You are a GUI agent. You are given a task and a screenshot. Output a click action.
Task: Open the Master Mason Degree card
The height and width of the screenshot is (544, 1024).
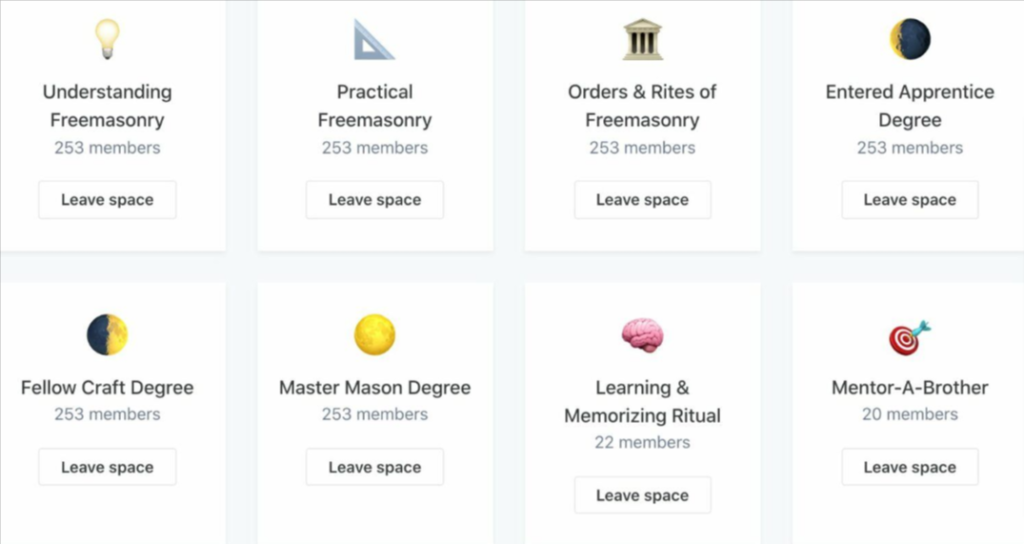pos(374,388)
